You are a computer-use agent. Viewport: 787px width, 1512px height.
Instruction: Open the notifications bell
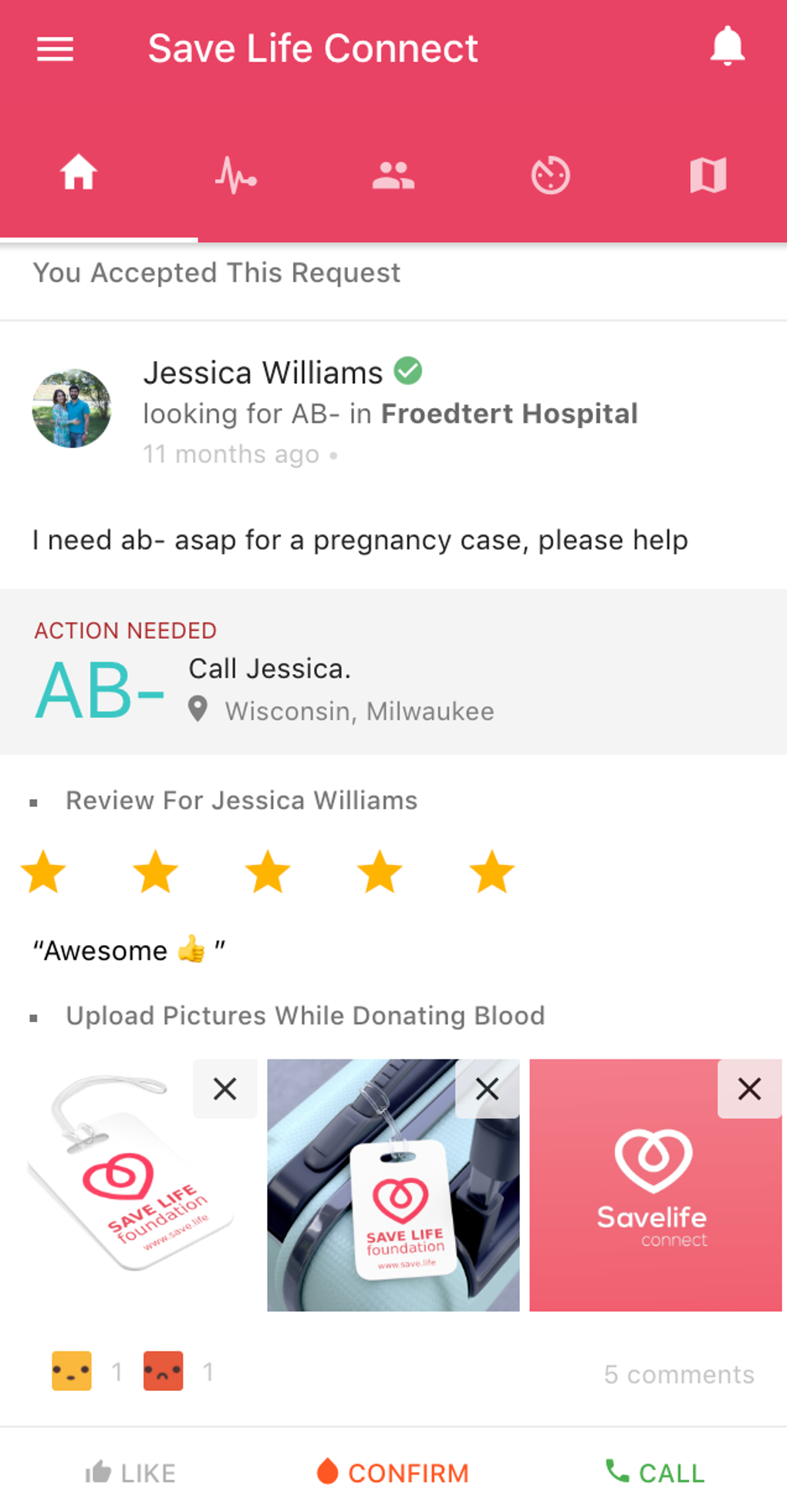[x=727, y=46]
